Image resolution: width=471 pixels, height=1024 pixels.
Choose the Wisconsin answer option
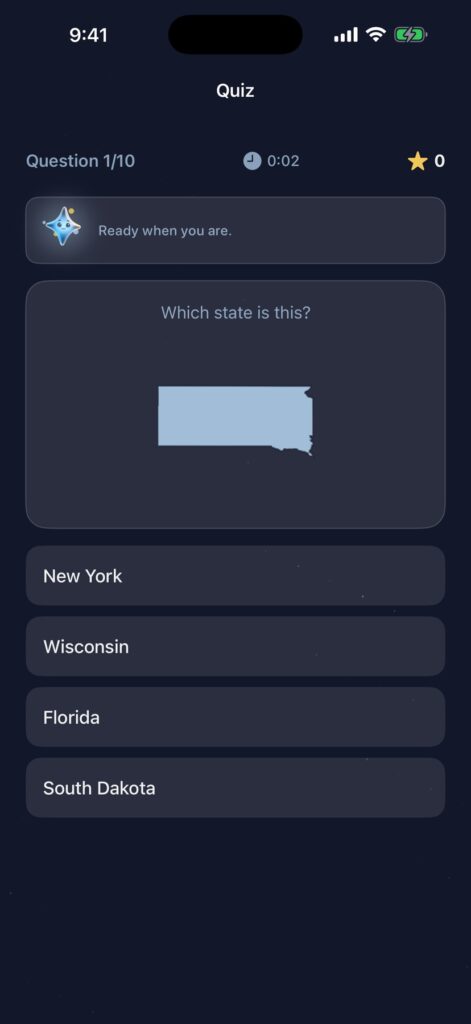[x=235, y=647]
